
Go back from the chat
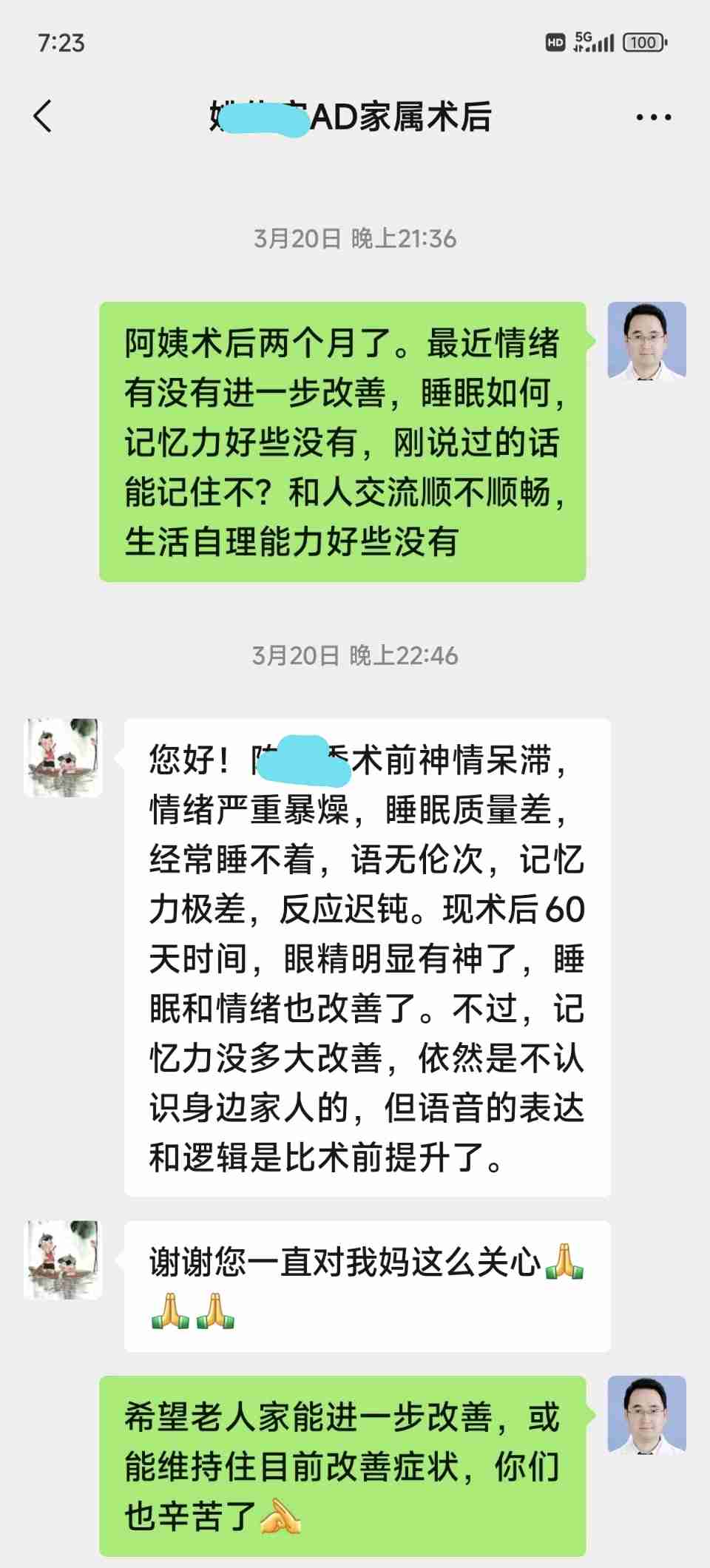[x=43, y=116]
